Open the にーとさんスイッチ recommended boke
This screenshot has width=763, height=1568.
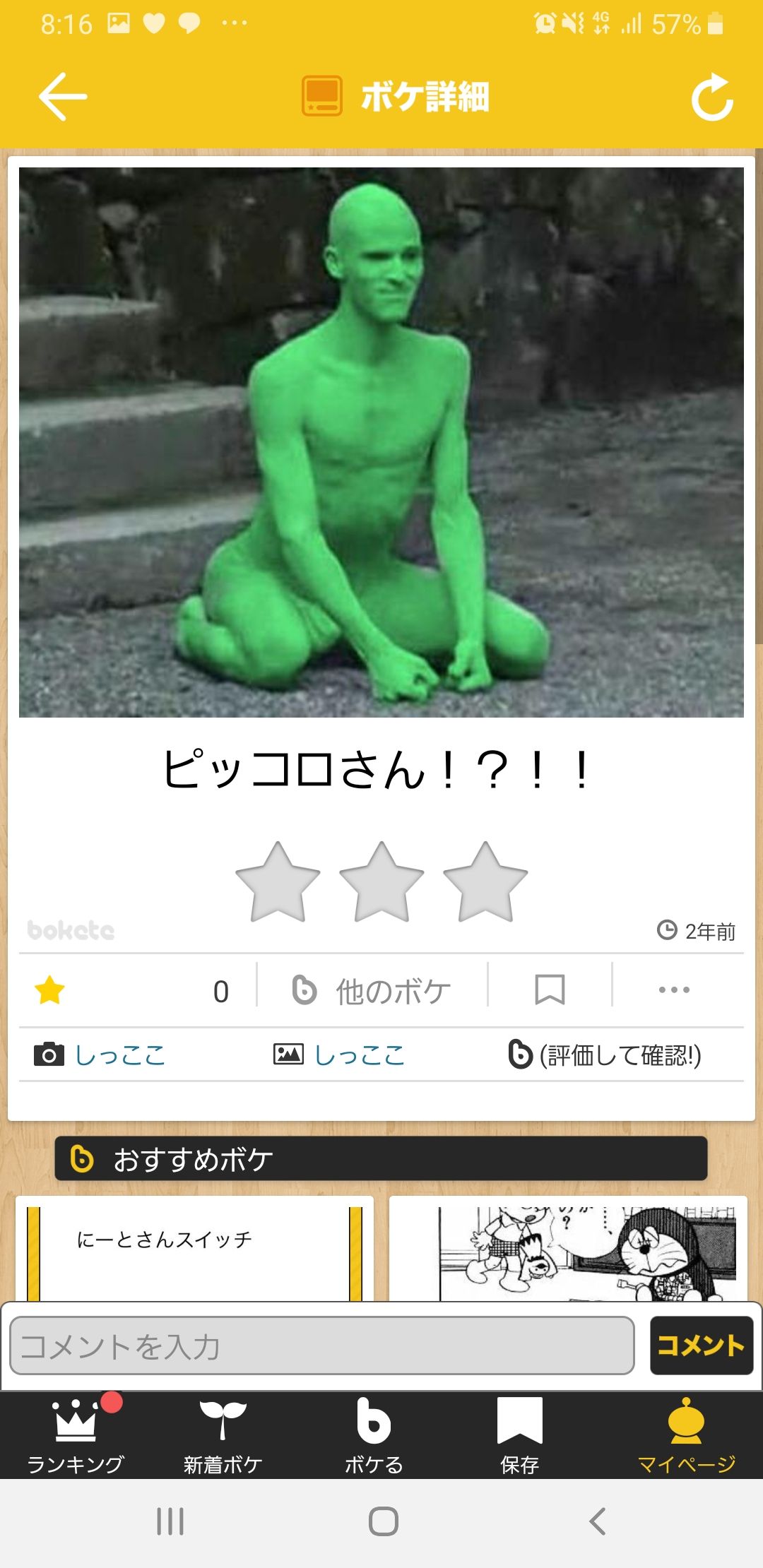194,1248
